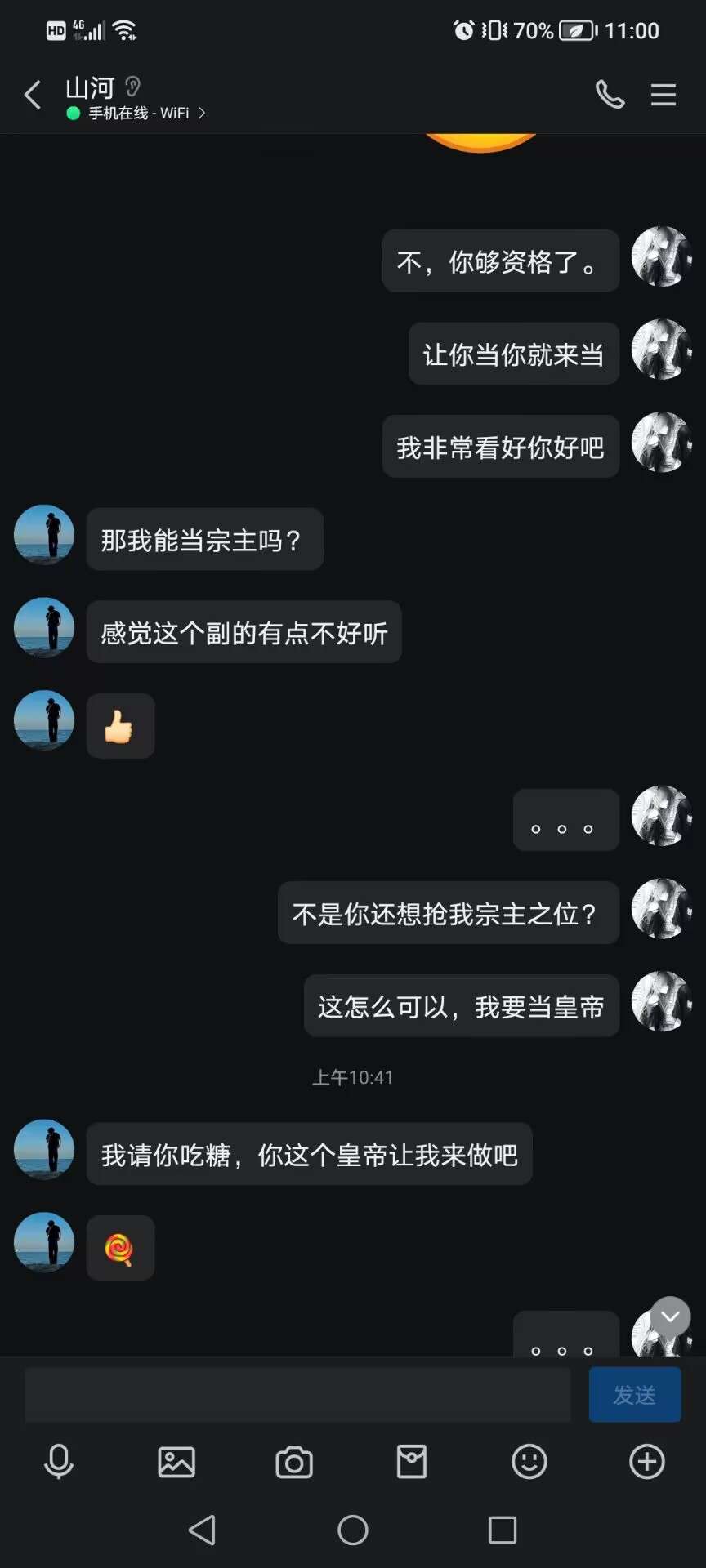706x1568 pixels.
Task: Open 手机在线 - WiFi status details
Action: click(x=136, y=113)
